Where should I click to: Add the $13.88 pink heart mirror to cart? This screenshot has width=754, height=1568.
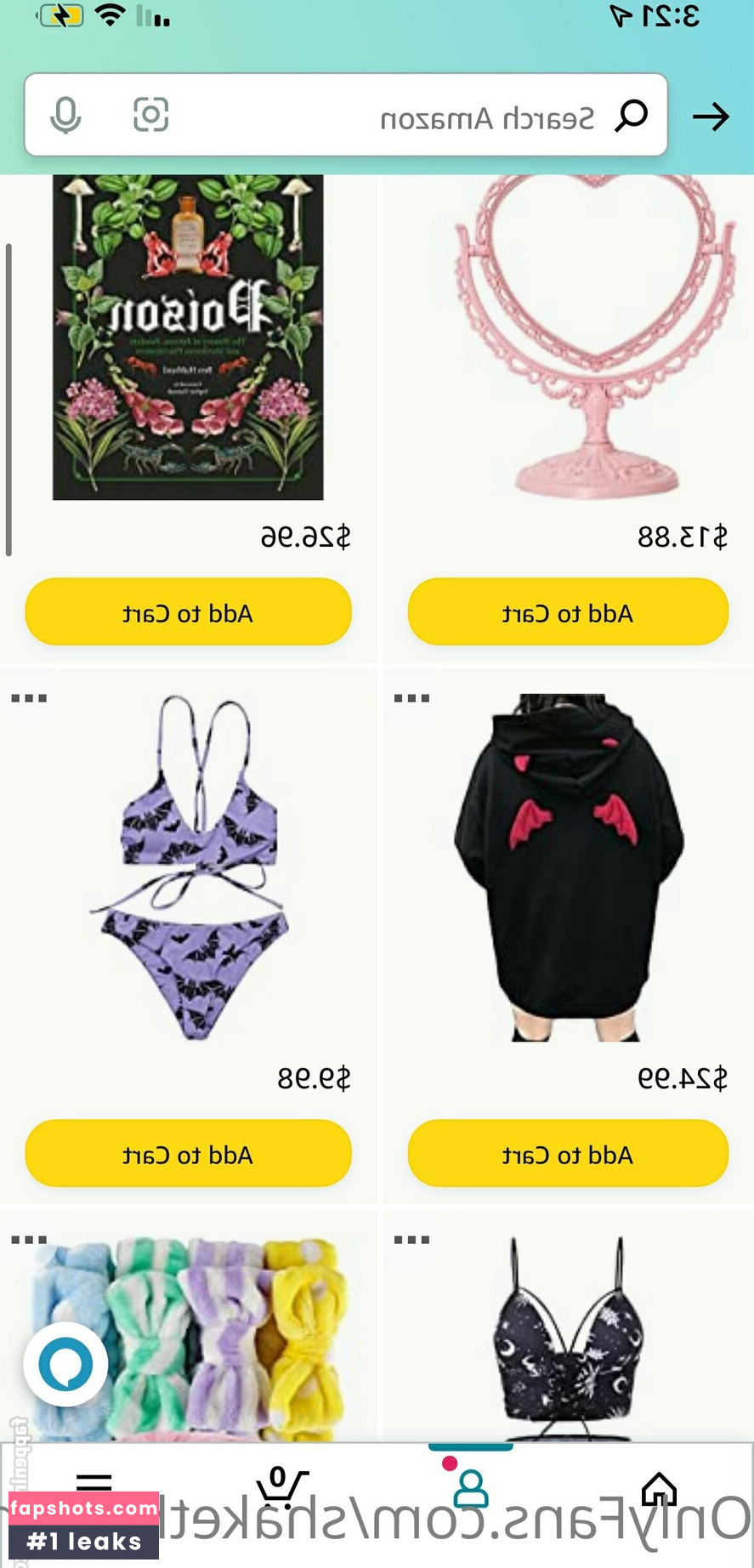click(568, 612)
